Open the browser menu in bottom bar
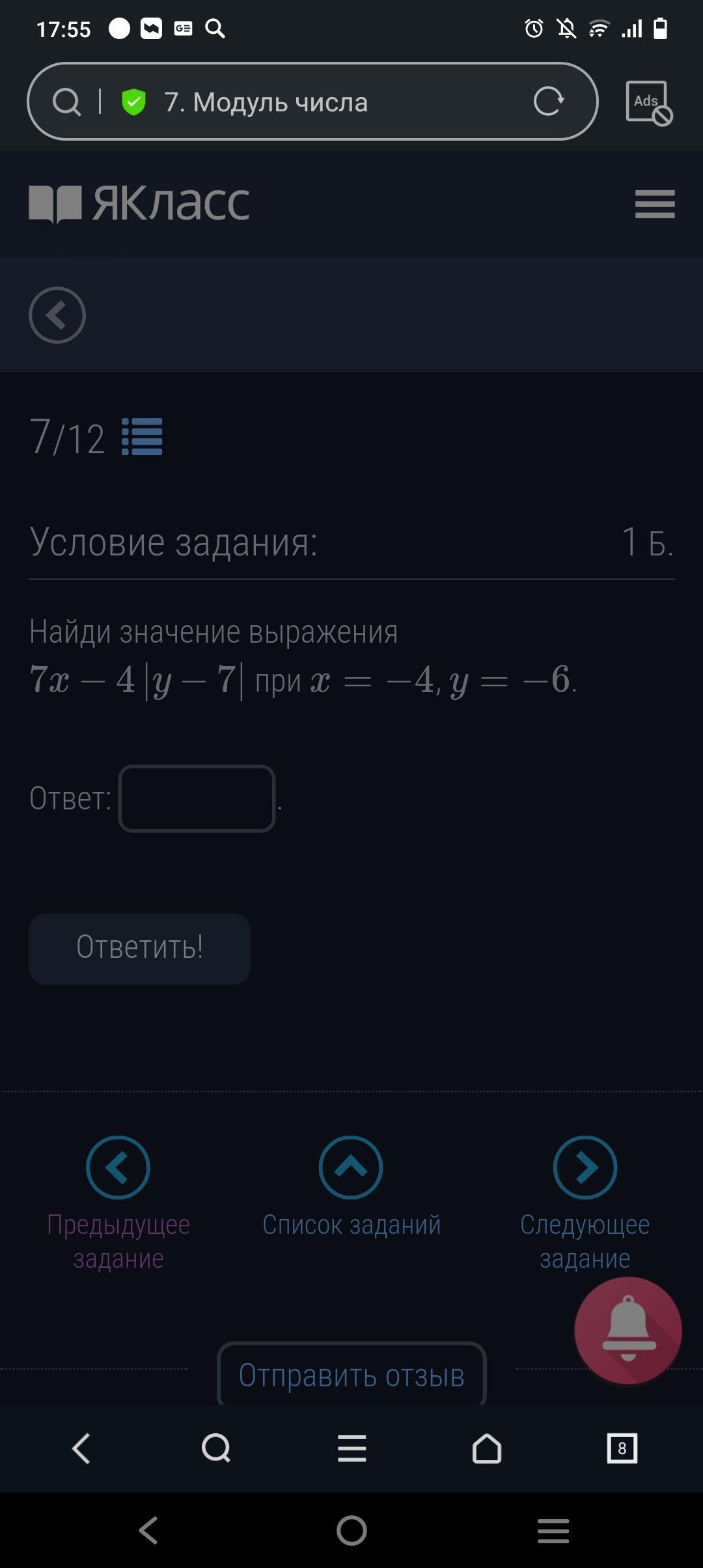Image resolution: width=703 pixels, height=1568 pixels. (351, 1449)
